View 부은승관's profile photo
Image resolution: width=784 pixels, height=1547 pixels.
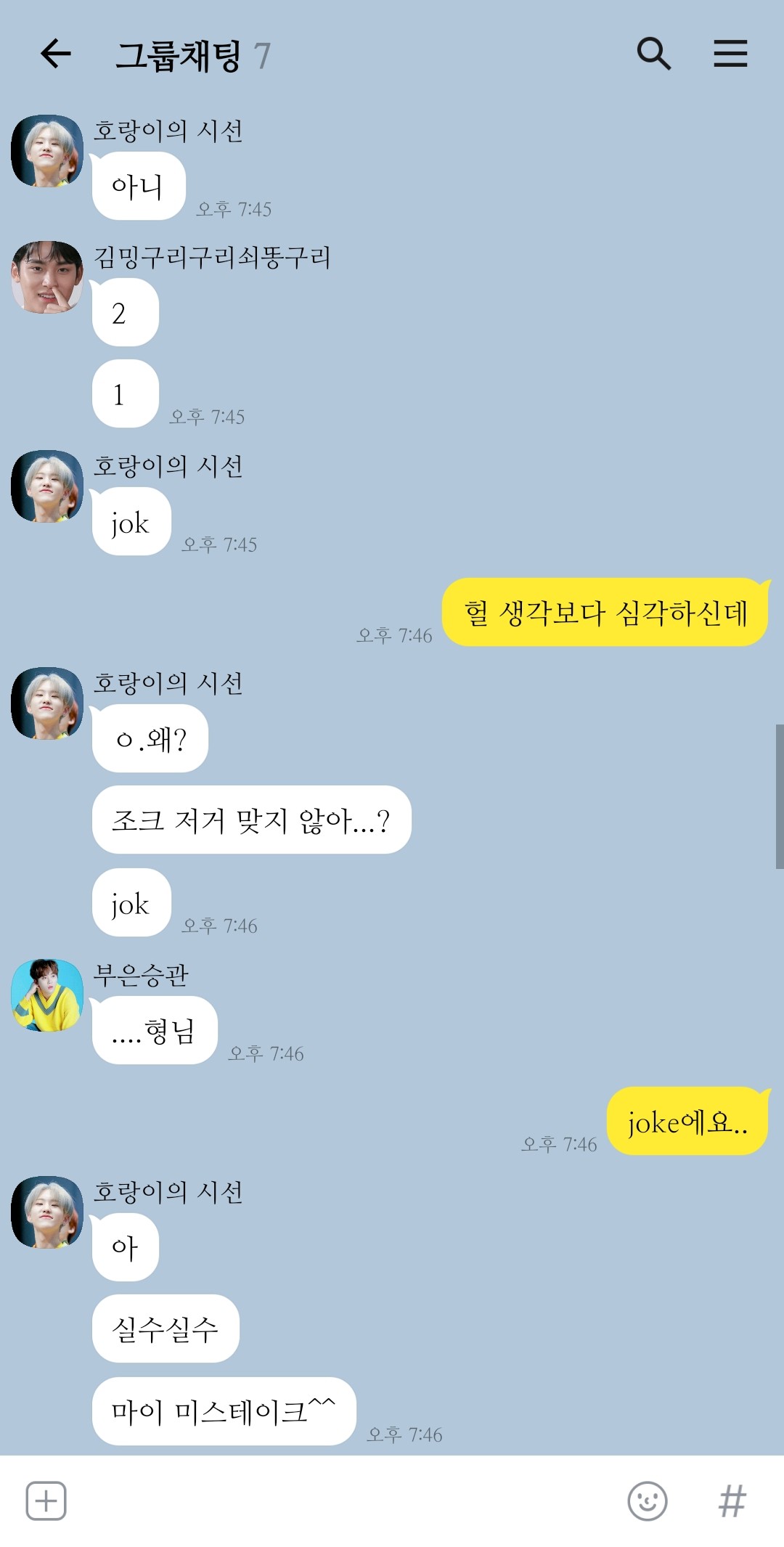(x=47, y=995)
